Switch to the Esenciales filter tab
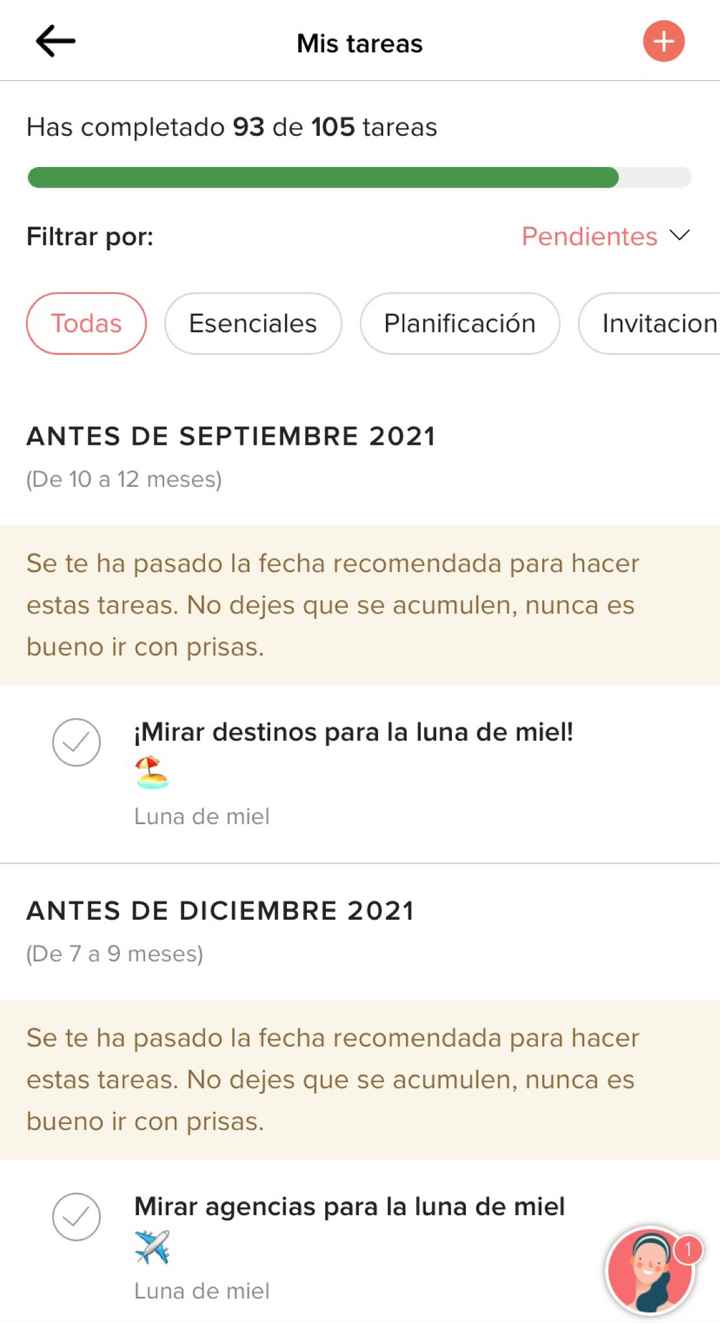Viewport: 720px width, 1323px height. 253,323
